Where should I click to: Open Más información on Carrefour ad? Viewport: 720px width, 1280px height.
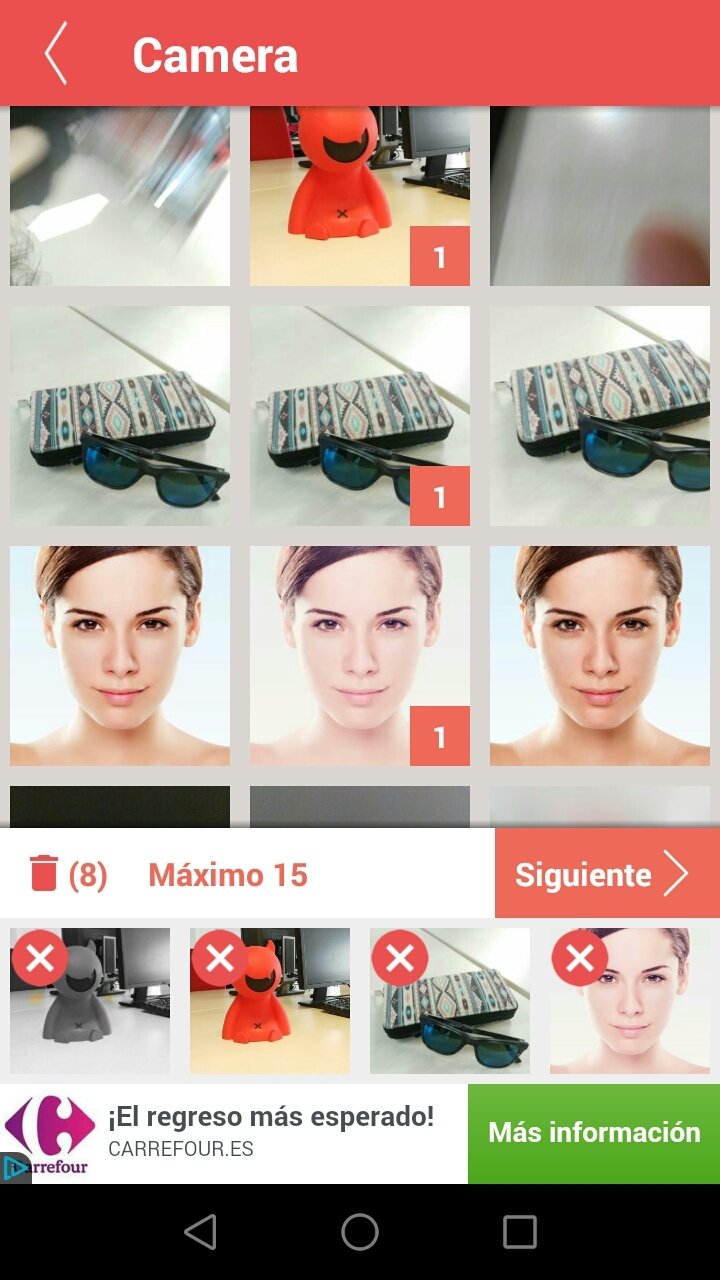[x=594, y=1133]
